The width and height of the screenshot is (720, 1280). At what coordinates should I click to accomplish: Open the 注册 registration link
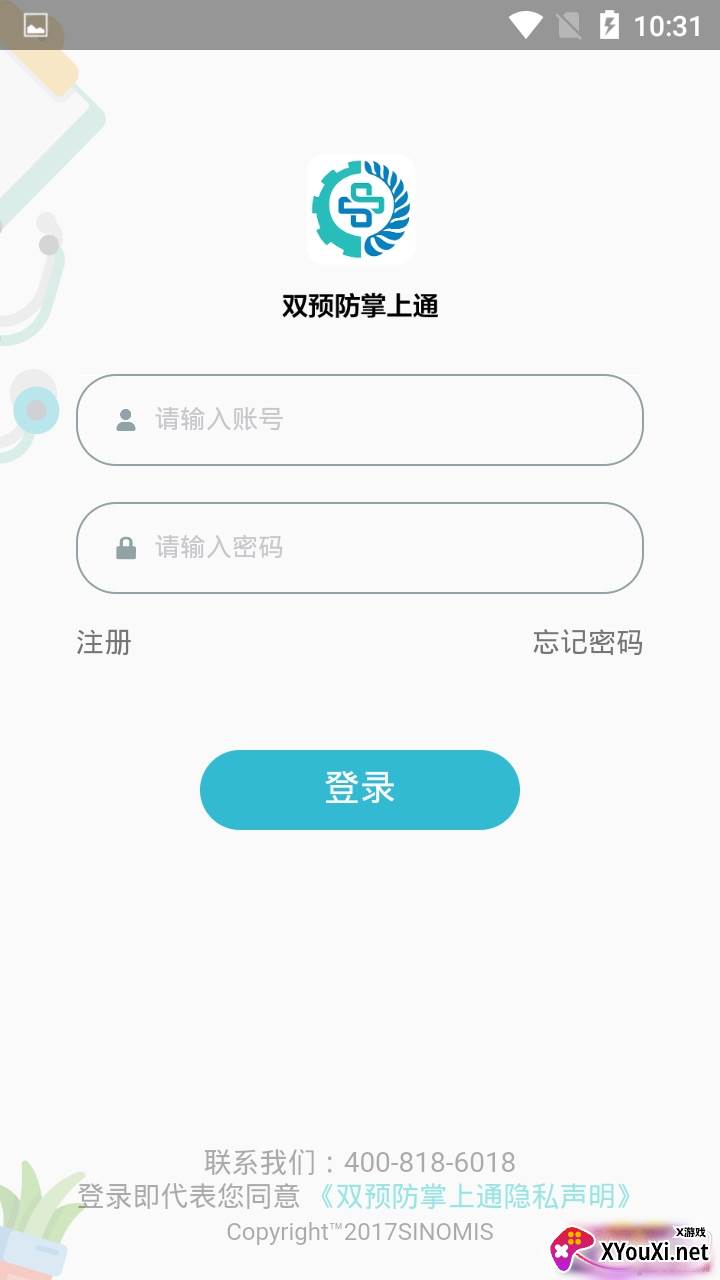[104, 642]
